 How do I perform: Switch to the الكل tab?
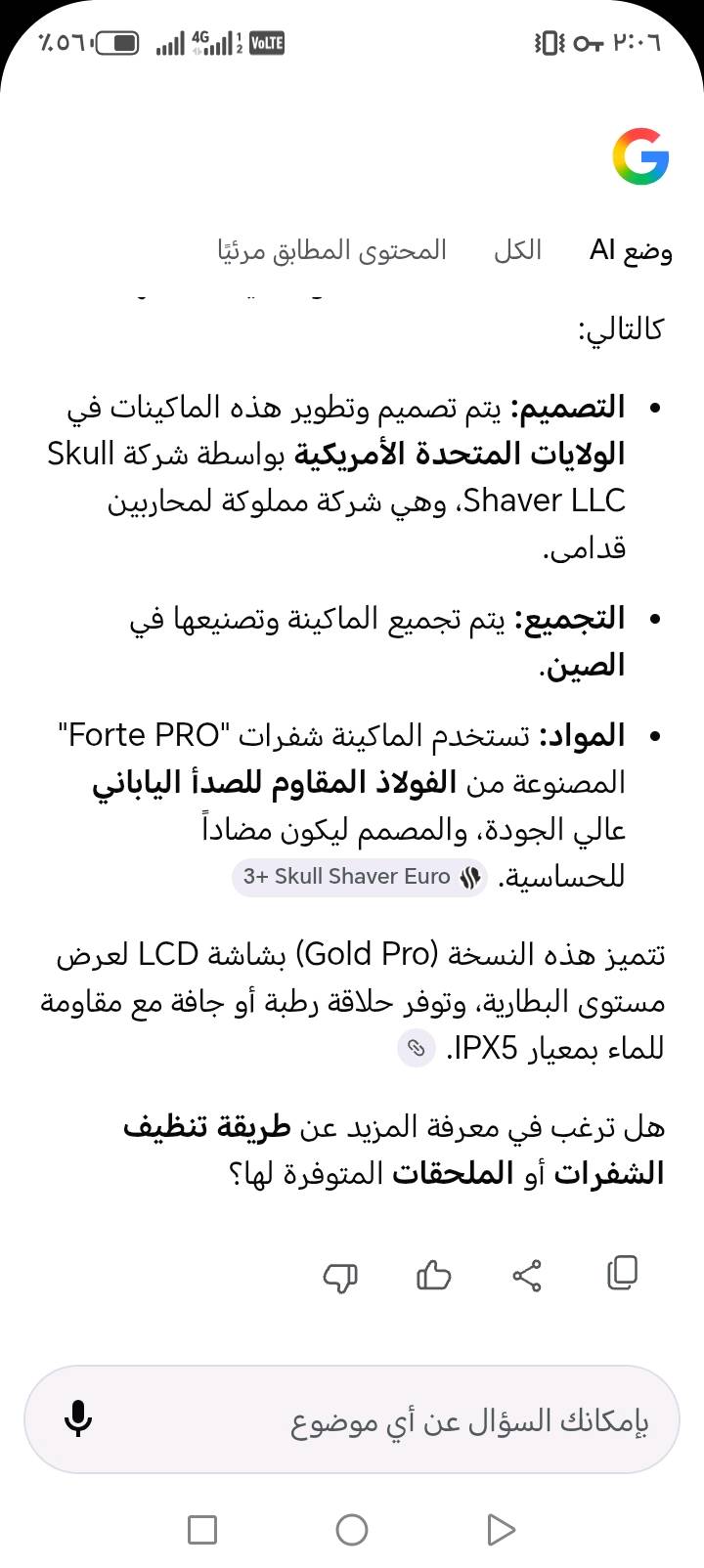518,249
